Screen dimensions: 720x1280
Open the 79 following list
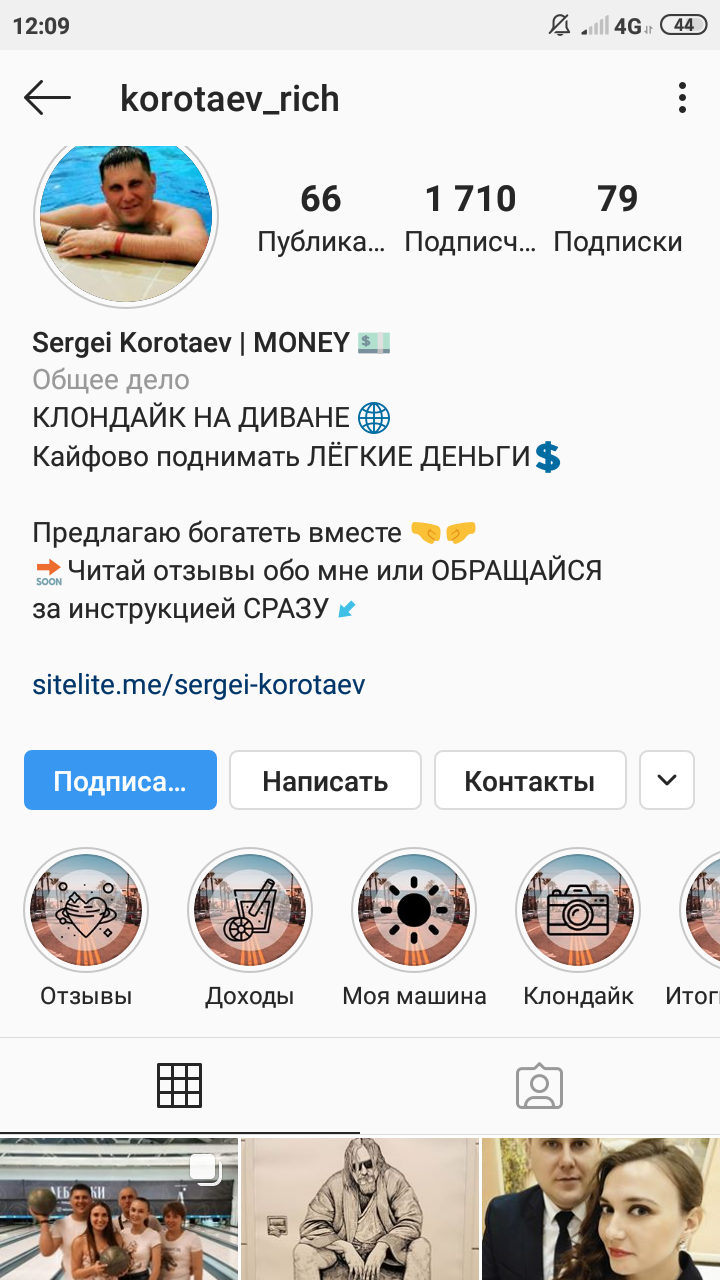618,217
